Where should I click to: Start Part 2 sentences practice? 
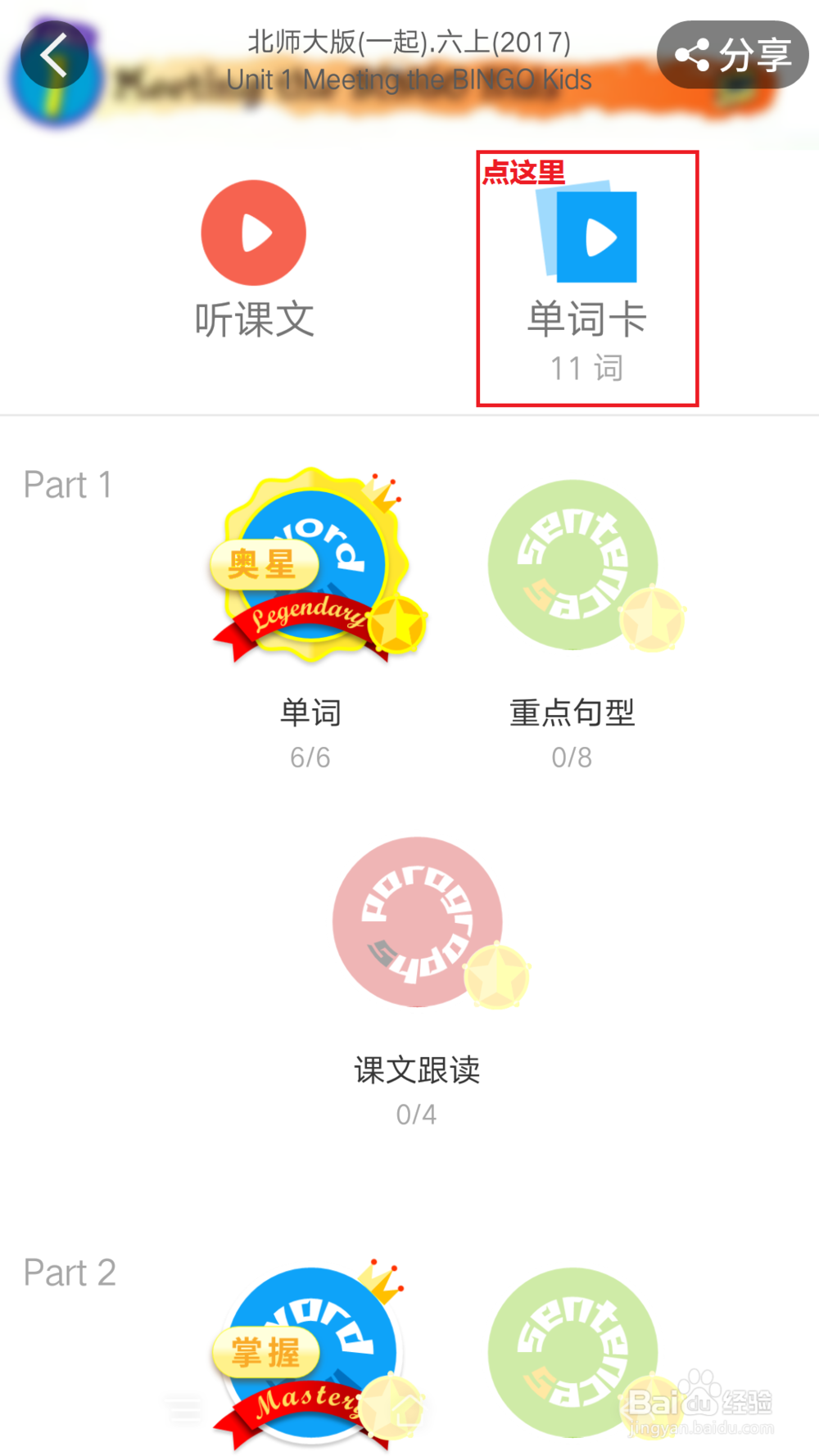573,1351
